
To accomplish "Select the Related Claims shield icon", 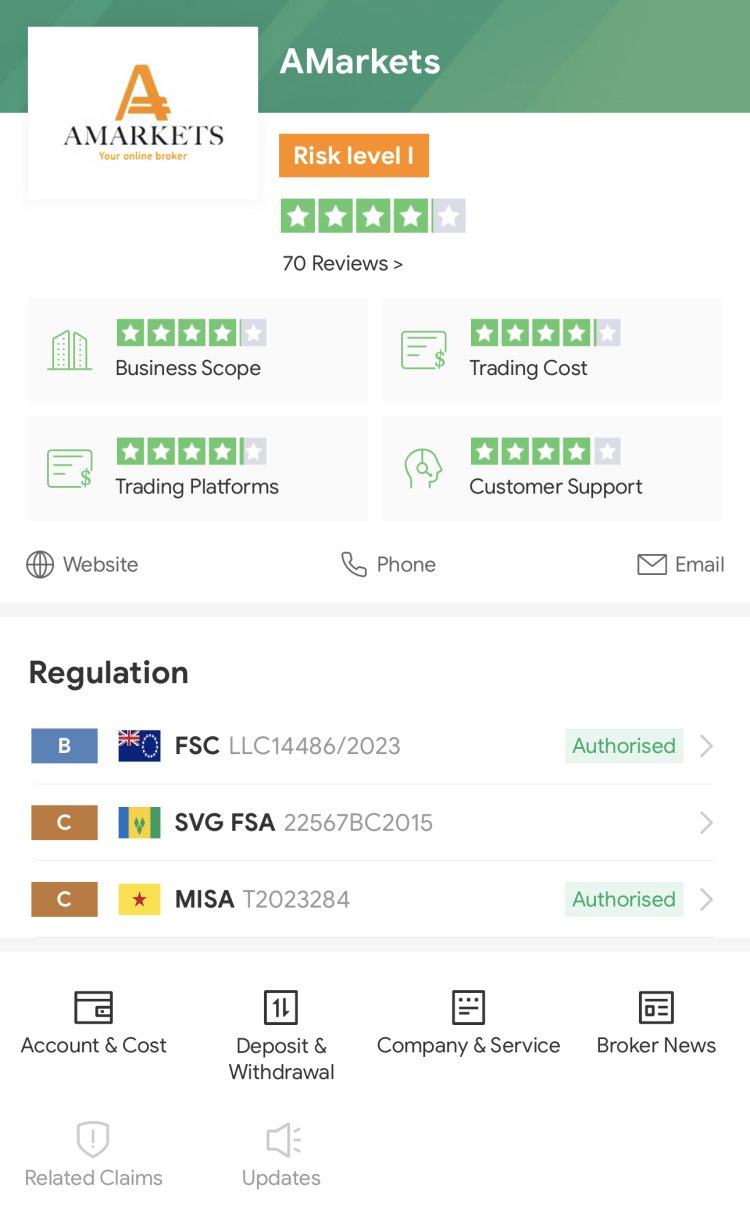I will (93, 1139).
